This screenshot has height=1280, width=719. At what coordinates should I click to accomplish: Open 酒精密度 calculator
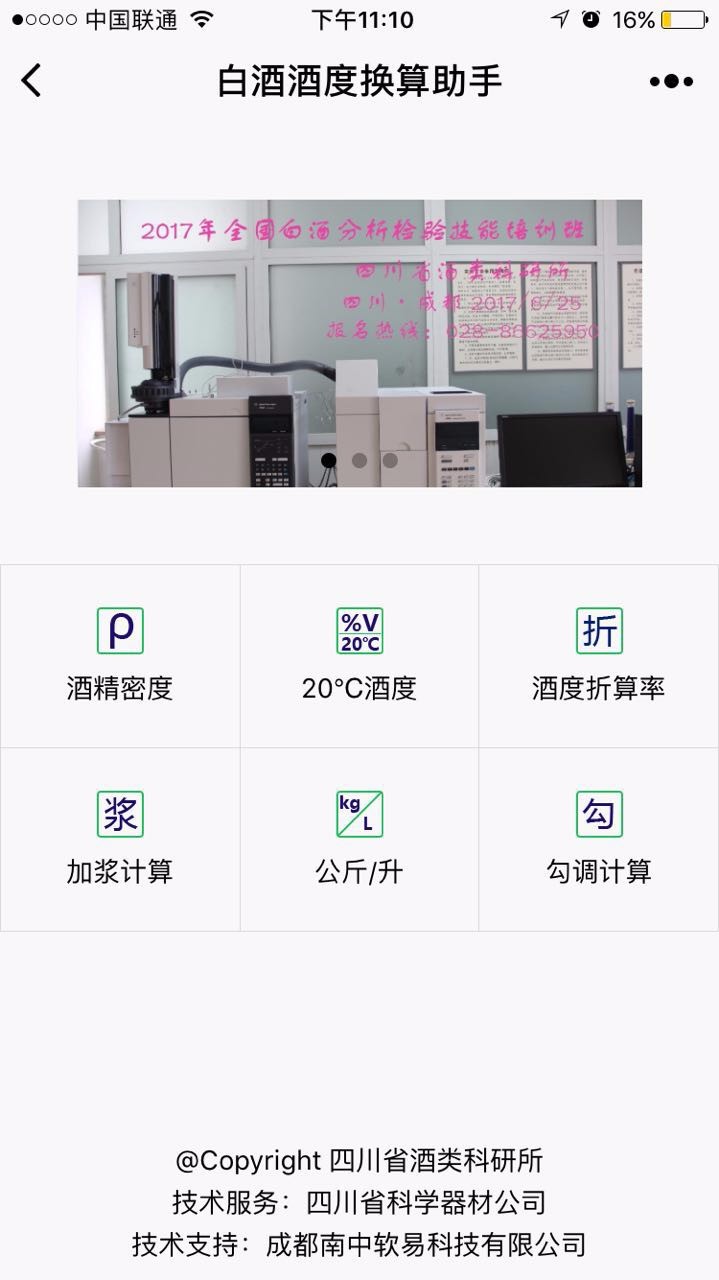(120, 655)
